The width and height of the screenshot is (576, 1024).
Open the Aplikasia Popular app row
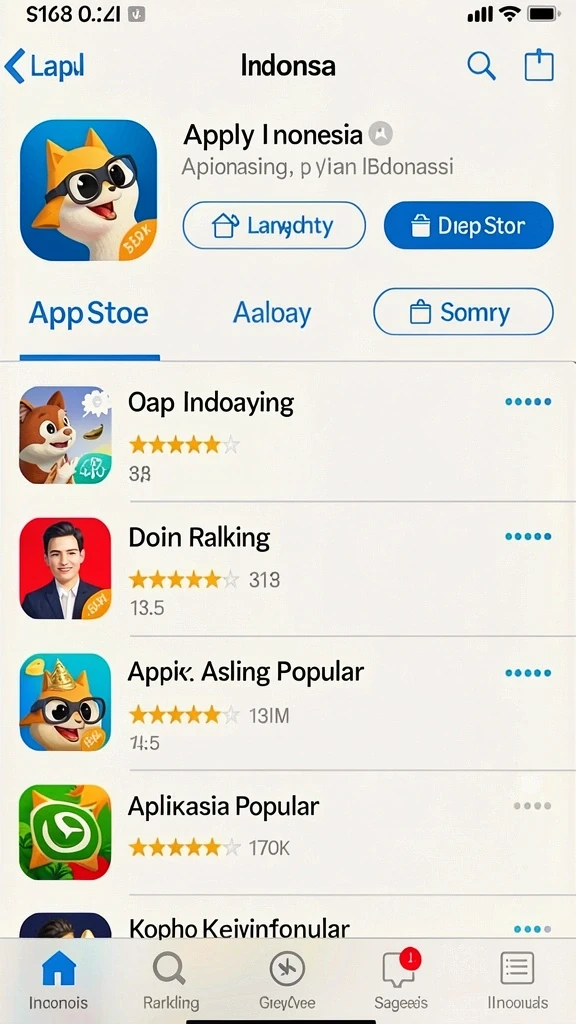point(288,832)
